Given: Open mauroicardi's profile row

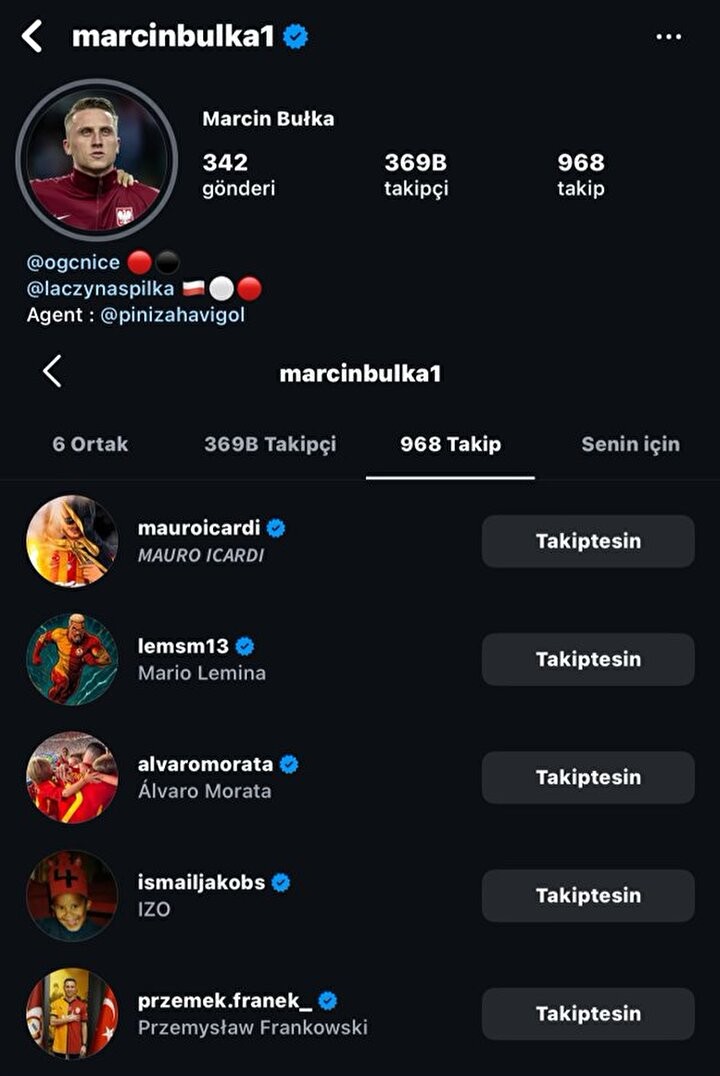Looking at the screenshot, I should click(200, 541).
